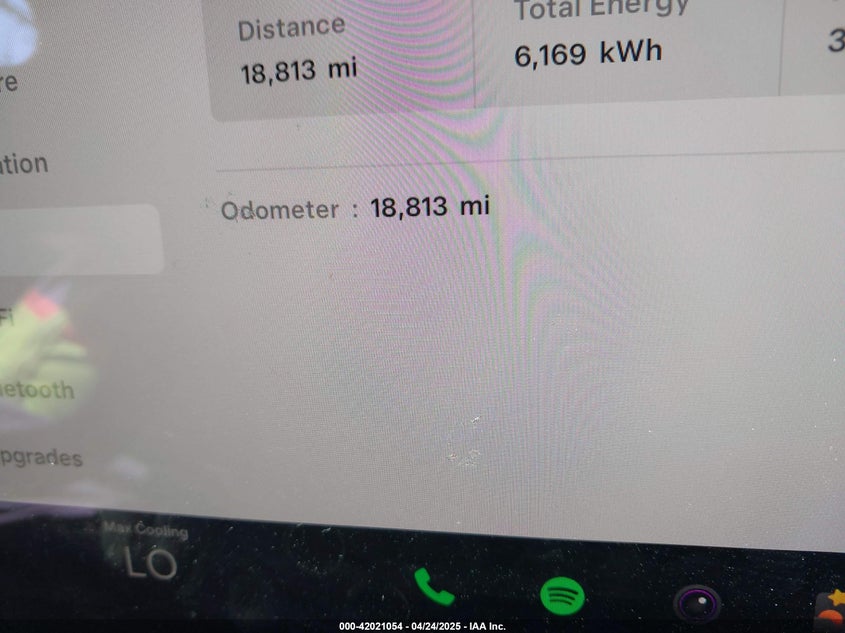The width and height of the screenshot is (845, 633).
Task: Open the phone app in the dock
Action: pos(434,586)
